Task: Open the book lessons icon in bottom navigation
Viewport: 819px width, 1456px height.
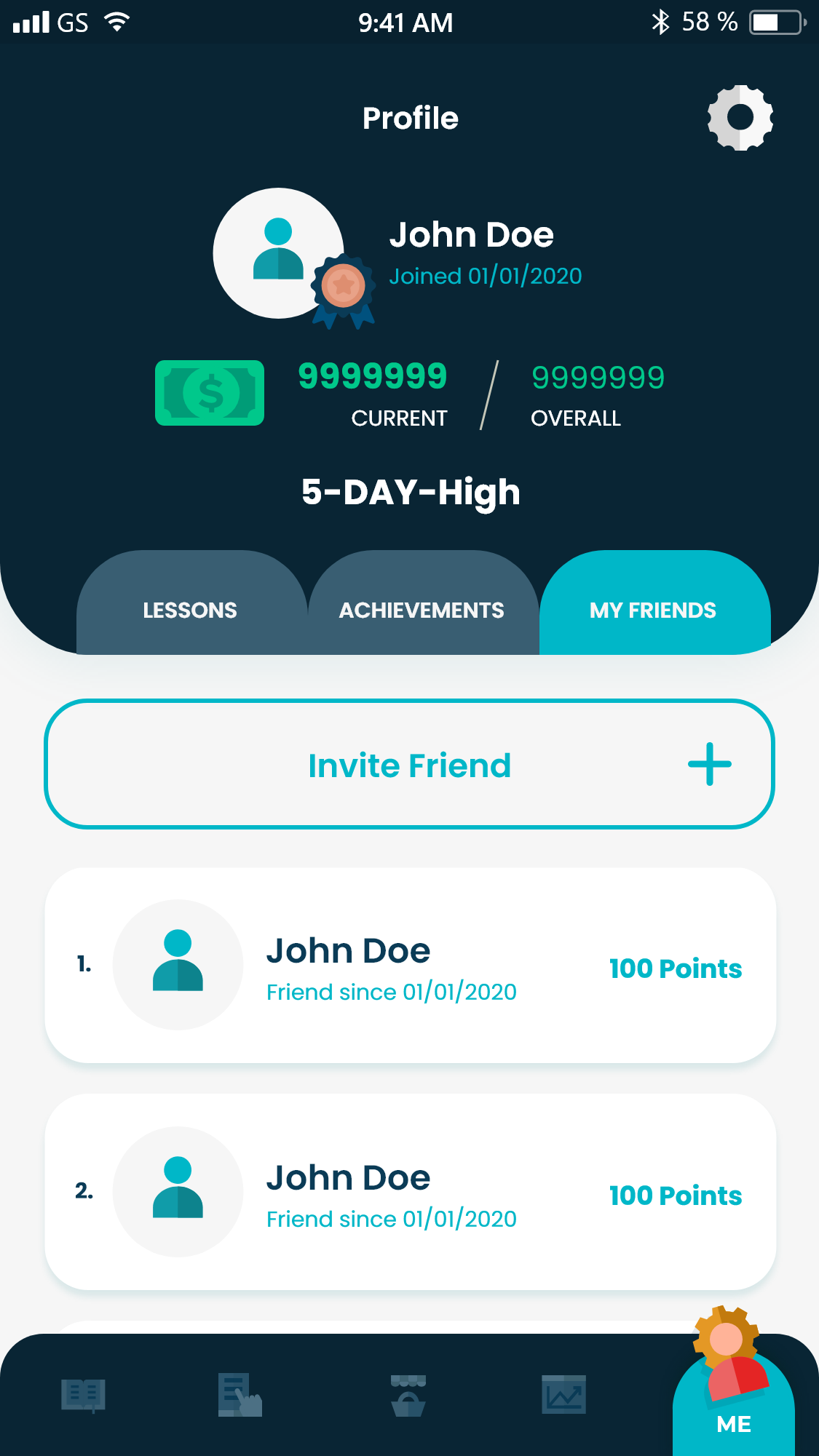Action: click(x=84, y=1395)
